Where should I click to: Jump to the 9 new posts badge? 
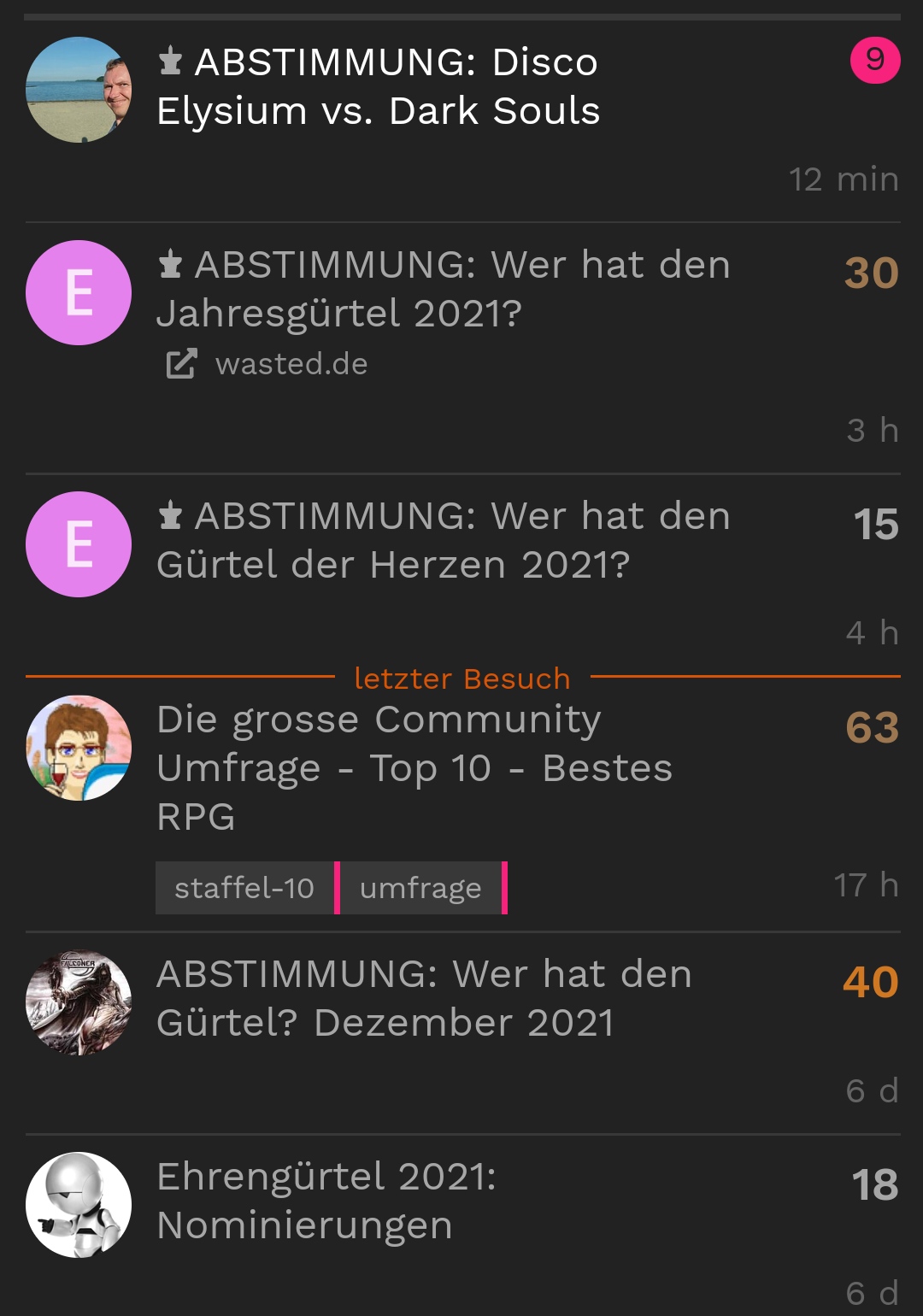874,60
